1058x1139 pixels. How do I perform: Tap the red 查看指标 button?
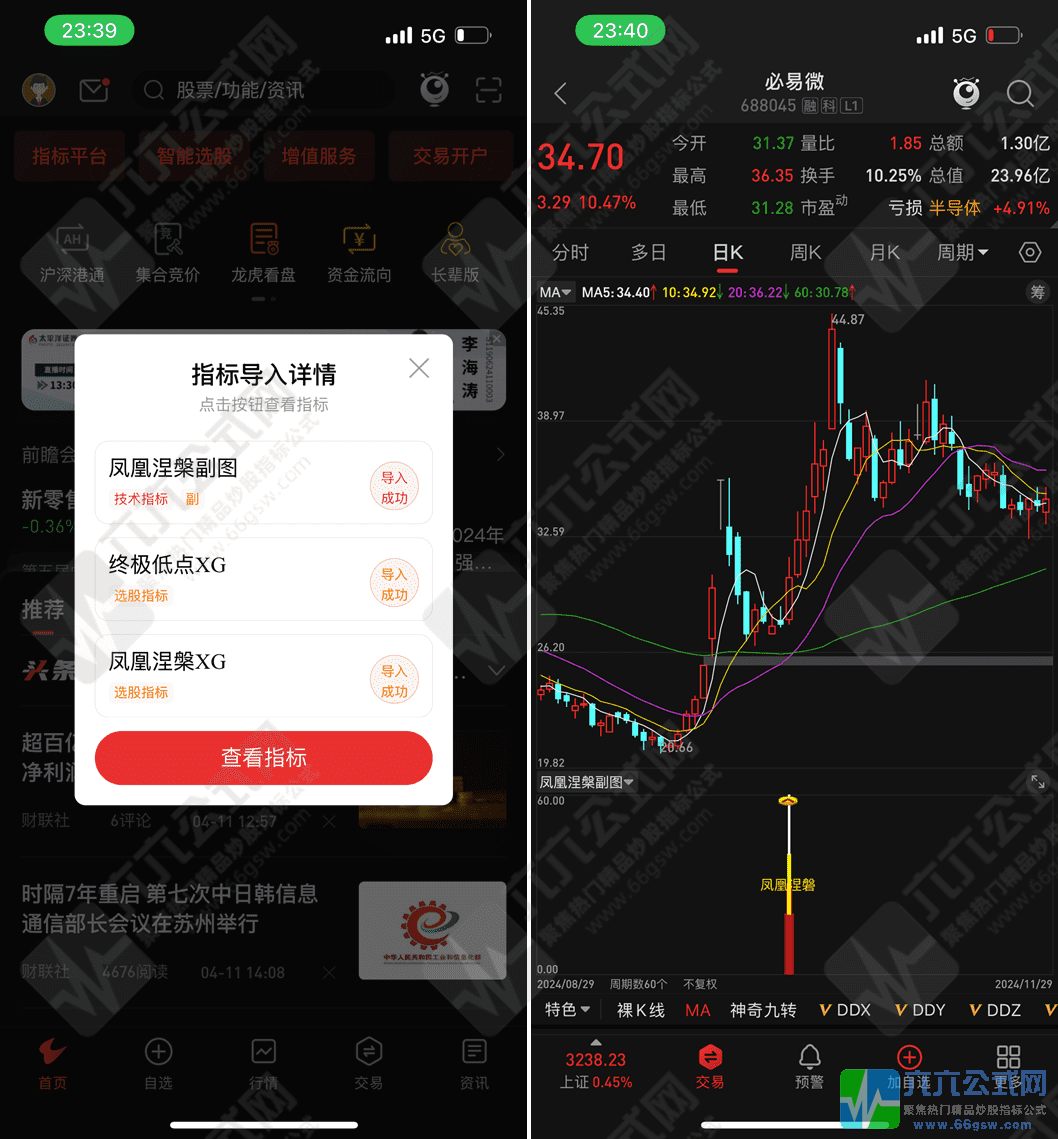263,758
